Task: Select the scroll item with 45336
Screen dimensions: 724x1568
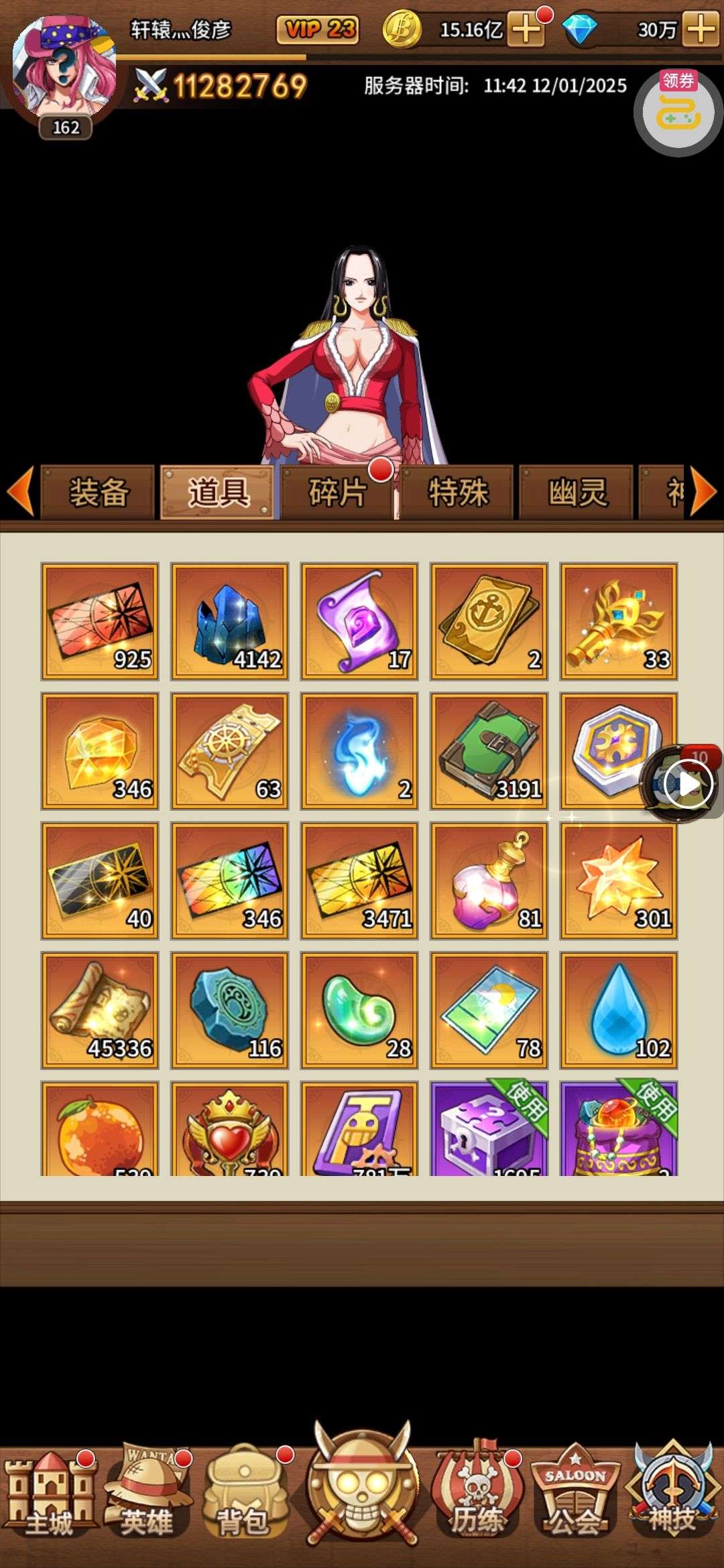Action: coord(100,1010)
